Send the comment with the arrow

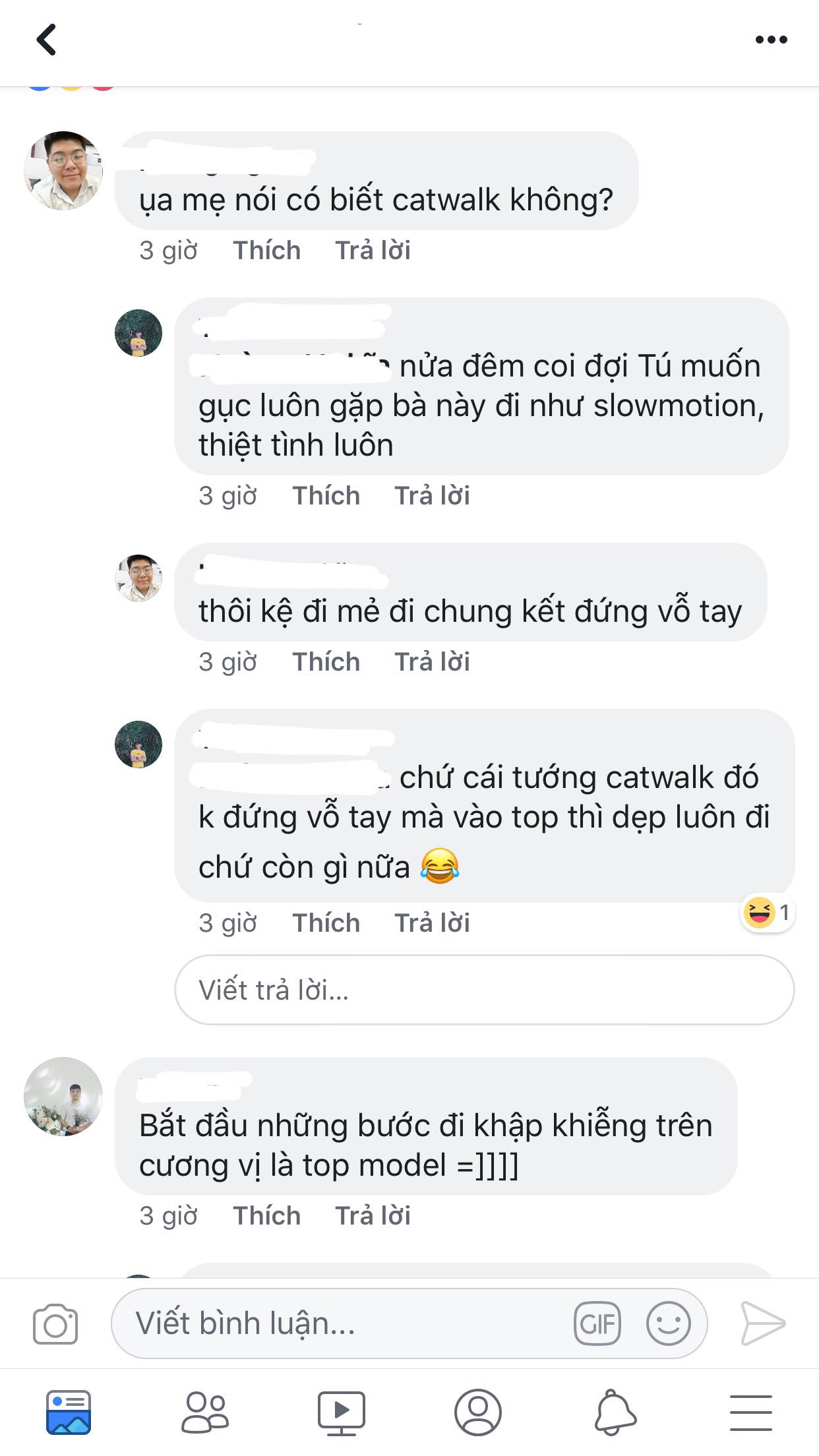[763, 1323]
